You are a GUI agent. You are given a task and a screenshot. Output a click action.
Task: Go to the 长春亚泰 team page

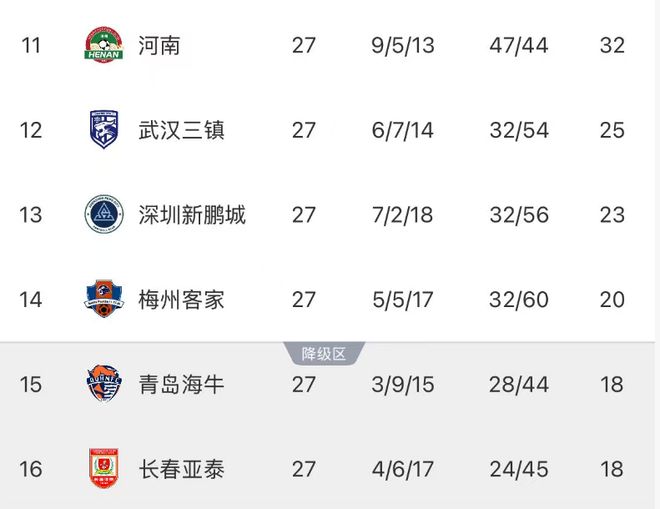[x=181, y=469]
